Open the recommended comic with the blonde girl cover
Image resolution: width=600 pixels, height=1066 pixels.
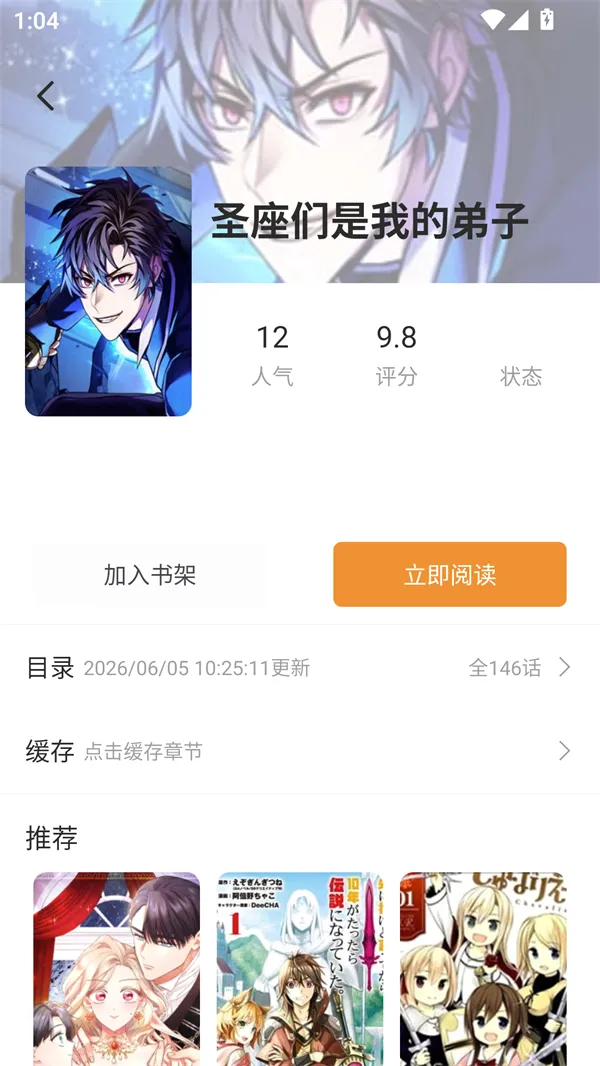(x=117, y=969)
